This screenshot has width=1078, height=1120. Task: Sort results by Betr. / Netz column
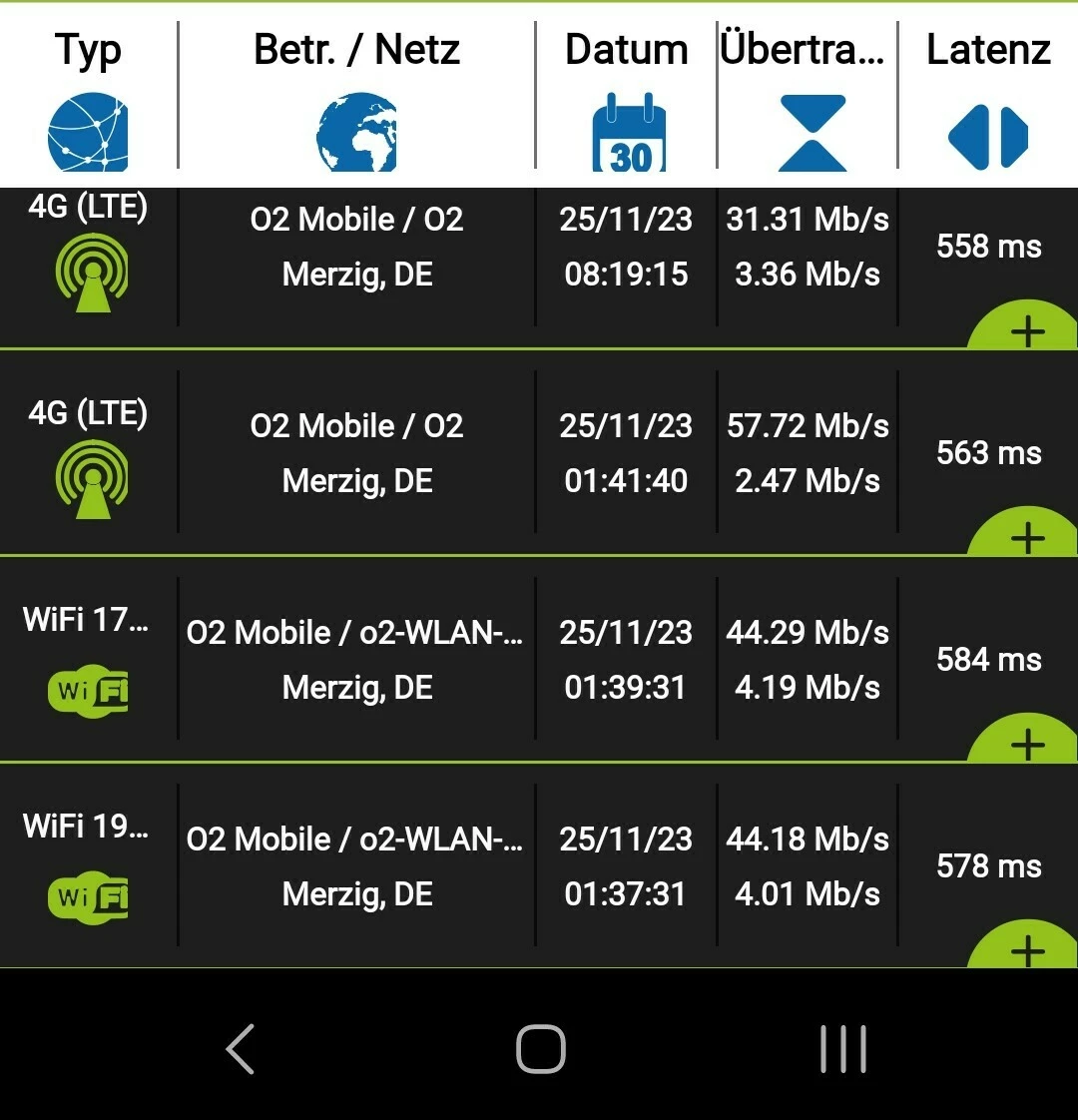(x=356, y=95)
